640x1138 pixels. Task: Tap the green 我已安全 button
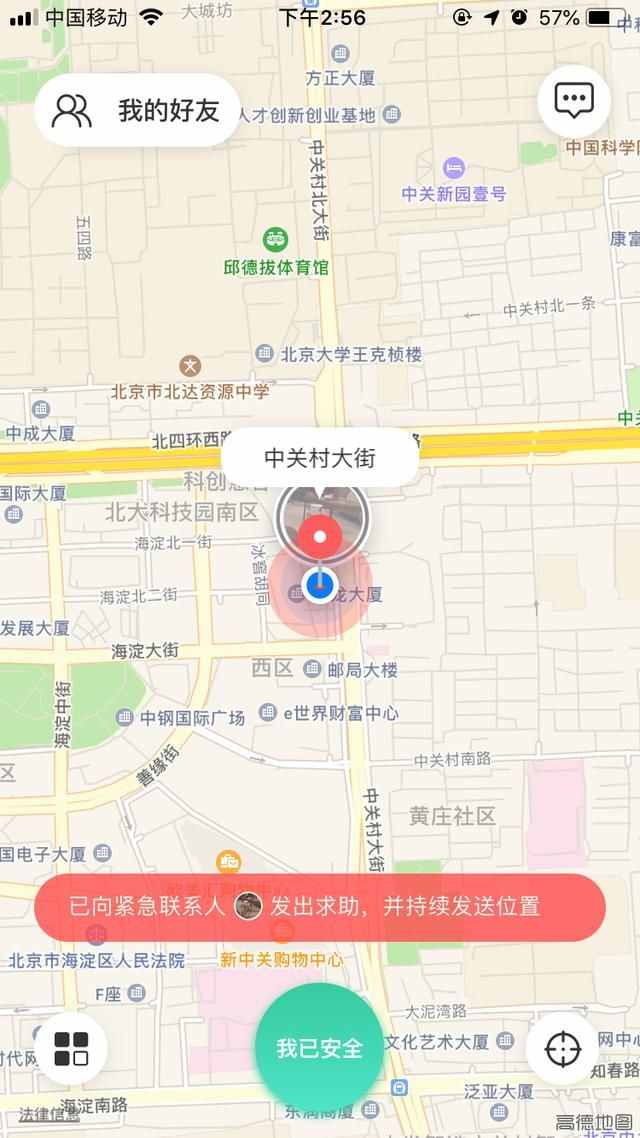319,1048
